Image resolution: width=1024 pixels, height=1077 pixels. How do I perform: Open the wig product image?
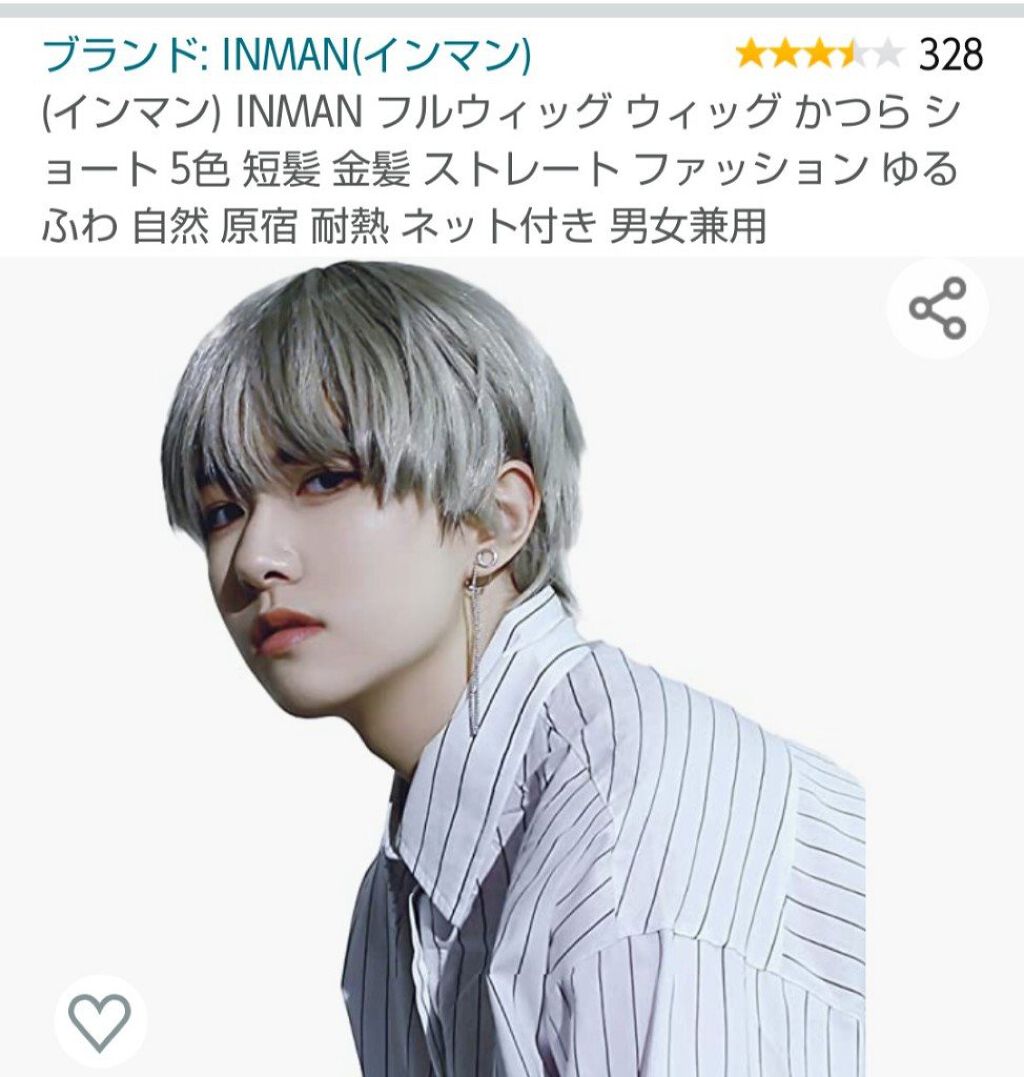512,668
